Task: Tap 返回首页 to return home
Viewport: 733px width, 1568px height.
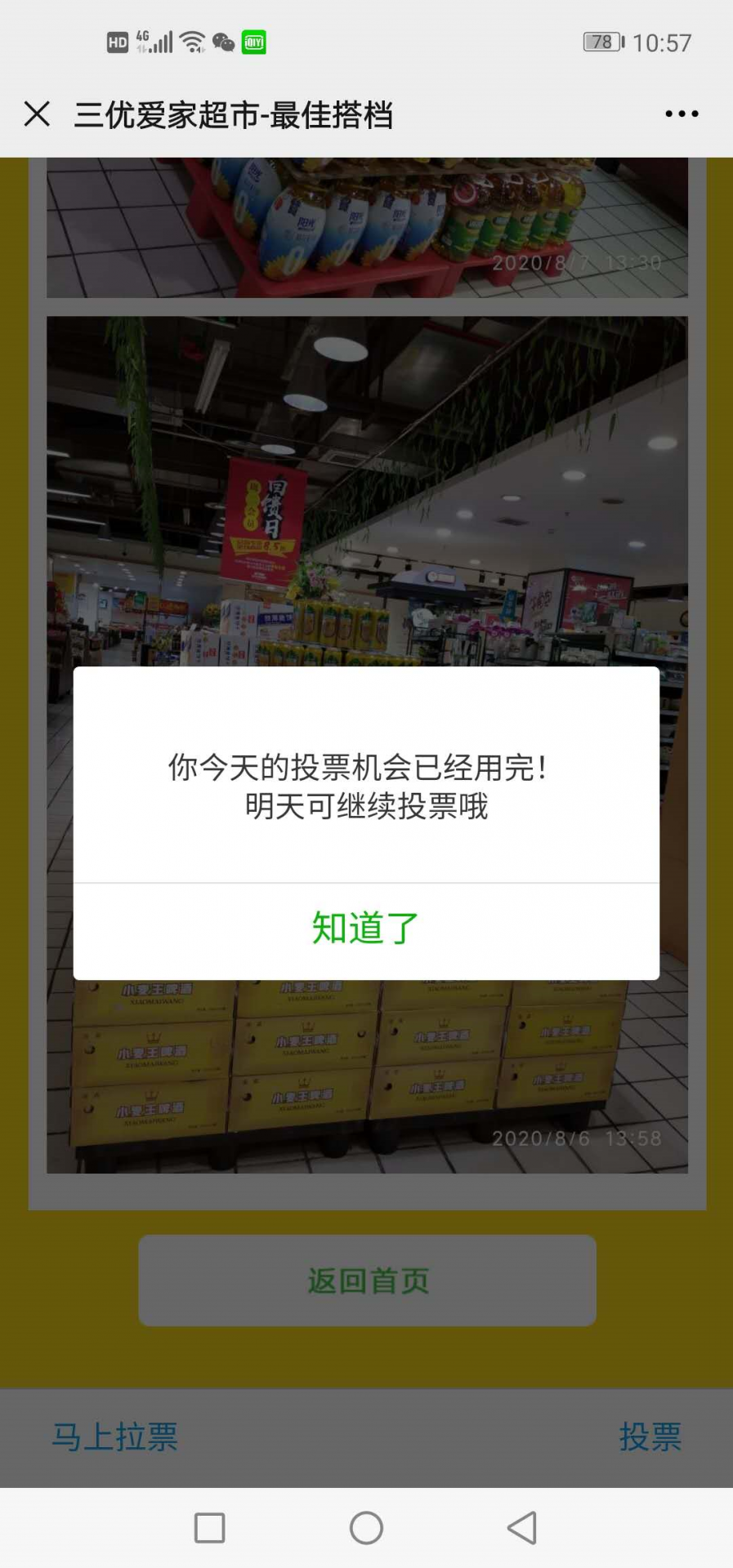Action: 367,1281
